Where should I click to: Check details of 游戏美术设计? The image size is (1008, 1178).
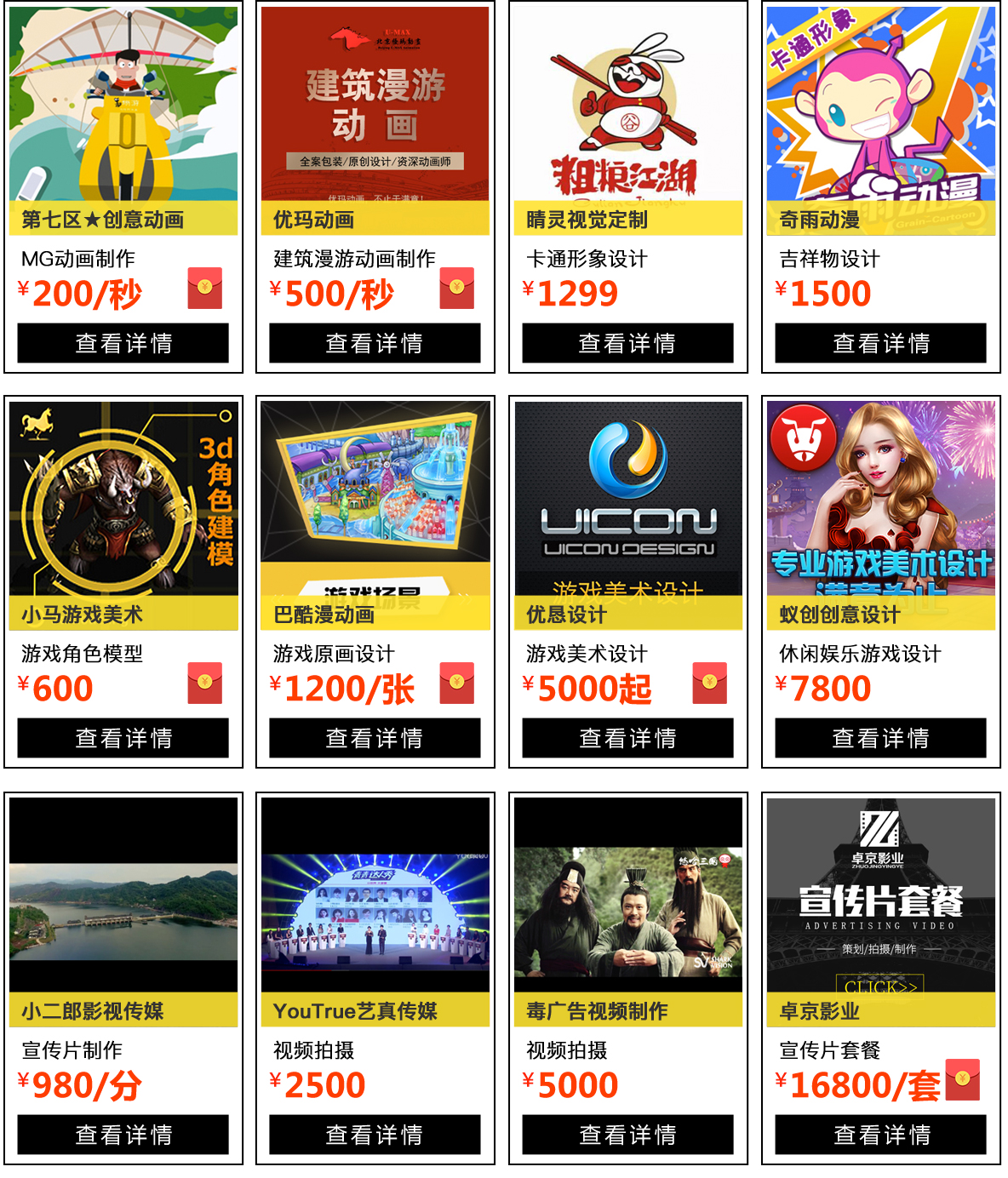(x=627, y=738)
